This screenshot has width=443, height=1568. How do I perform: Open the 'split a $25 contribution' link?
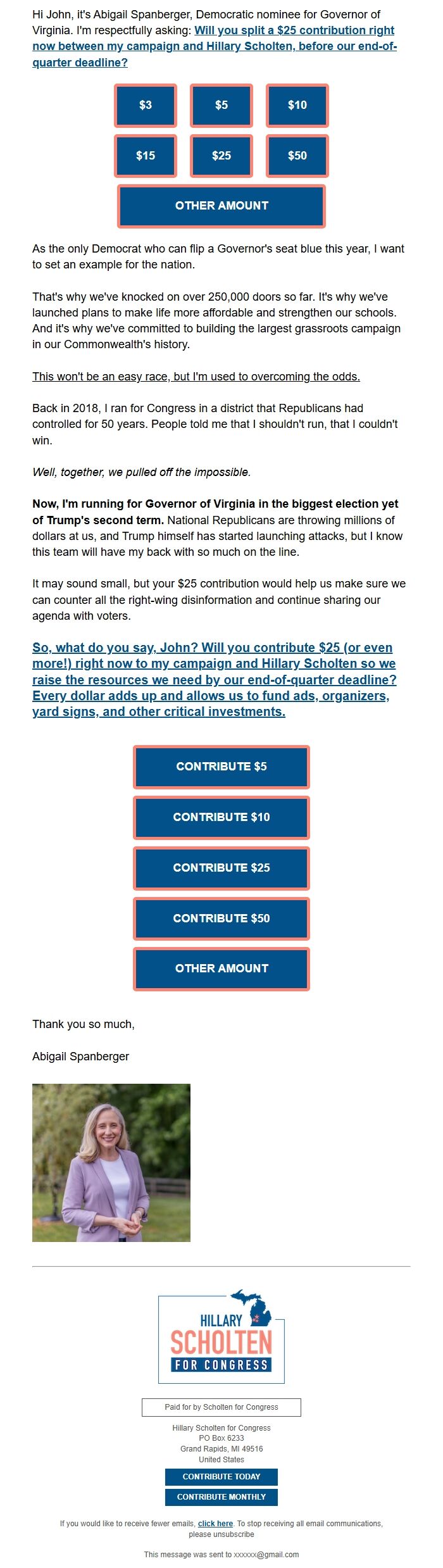point(215,46)
